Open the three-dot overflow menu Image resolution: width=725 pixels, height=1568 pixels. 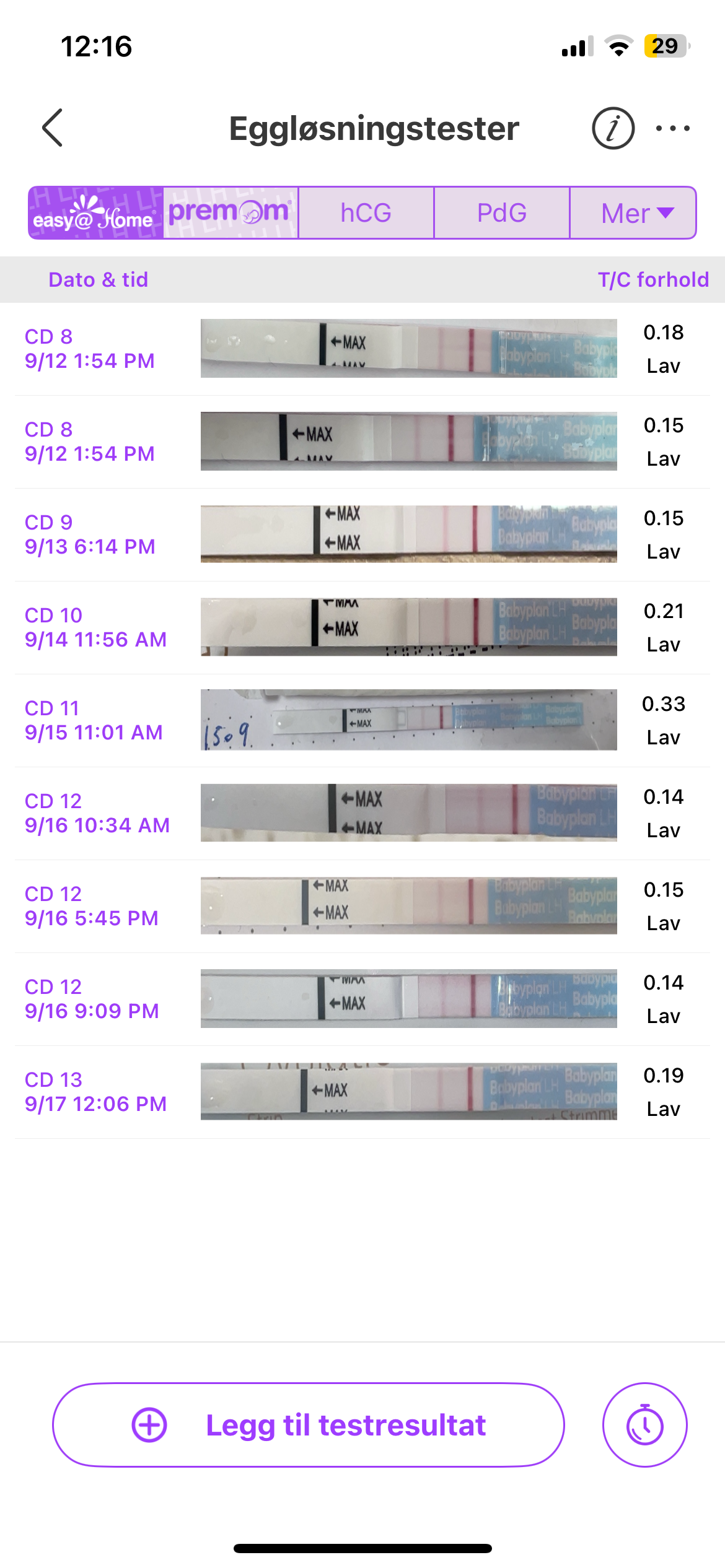[x=672, y=128]
